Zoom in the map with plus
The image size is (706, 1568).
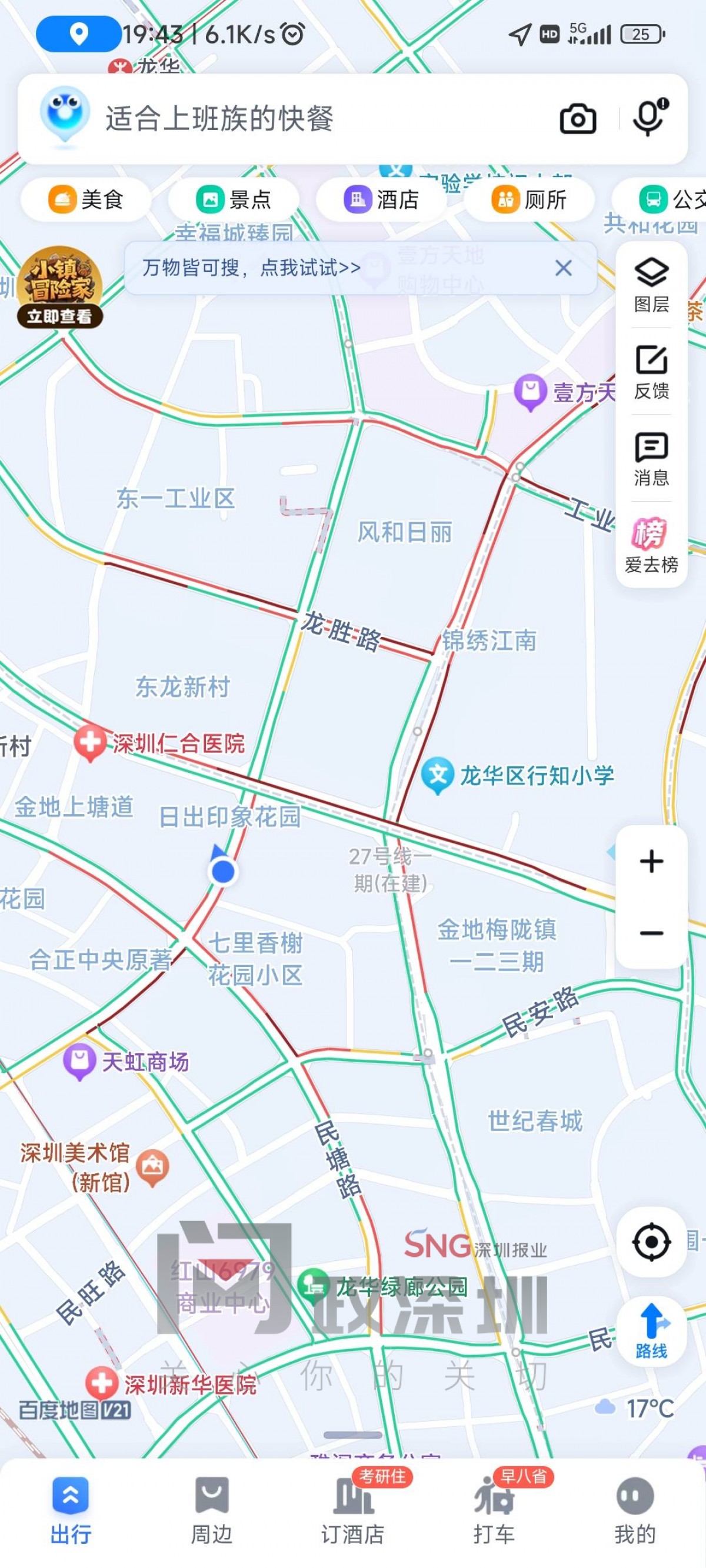[x=651, y=861]
